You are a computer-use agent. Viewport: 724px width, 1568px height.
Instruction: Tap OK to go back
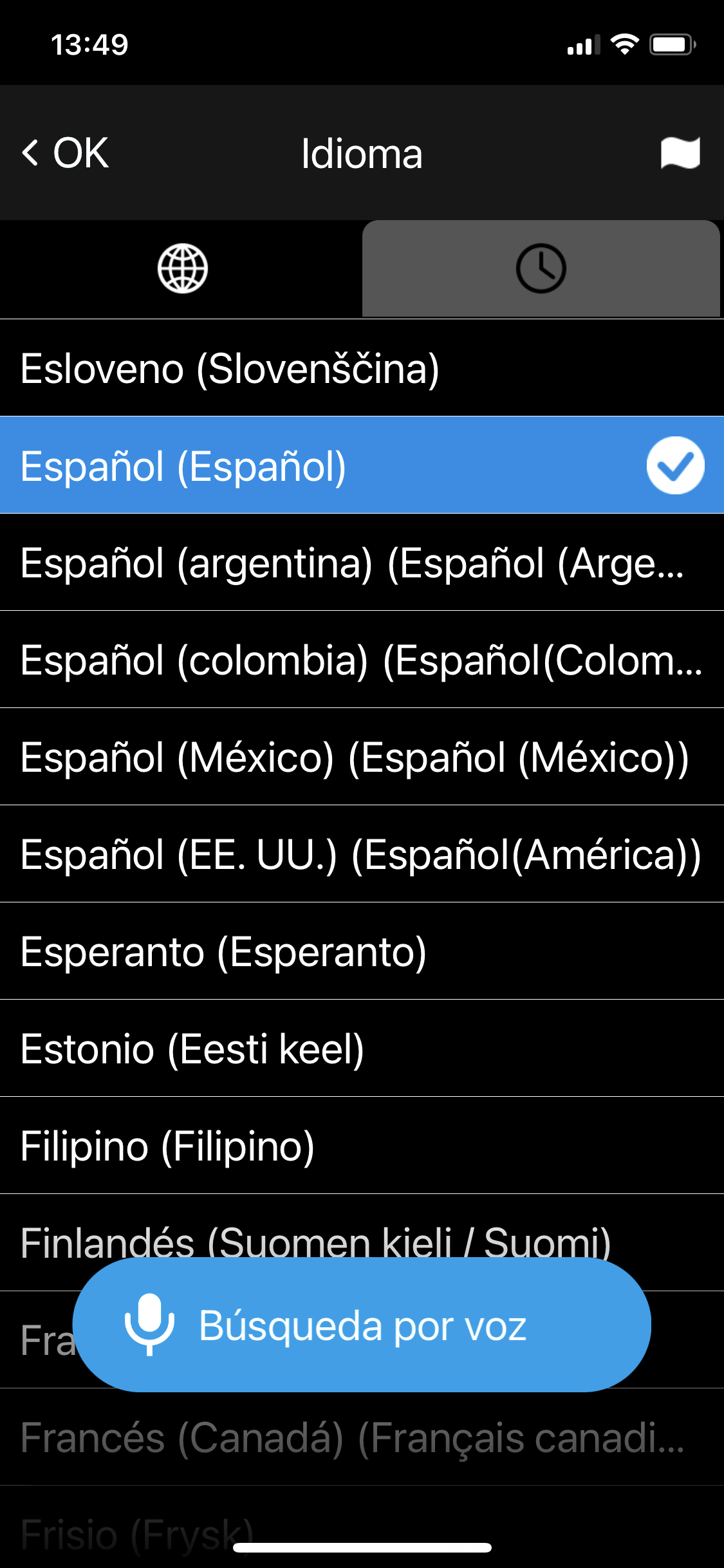(x=77, y=153)
